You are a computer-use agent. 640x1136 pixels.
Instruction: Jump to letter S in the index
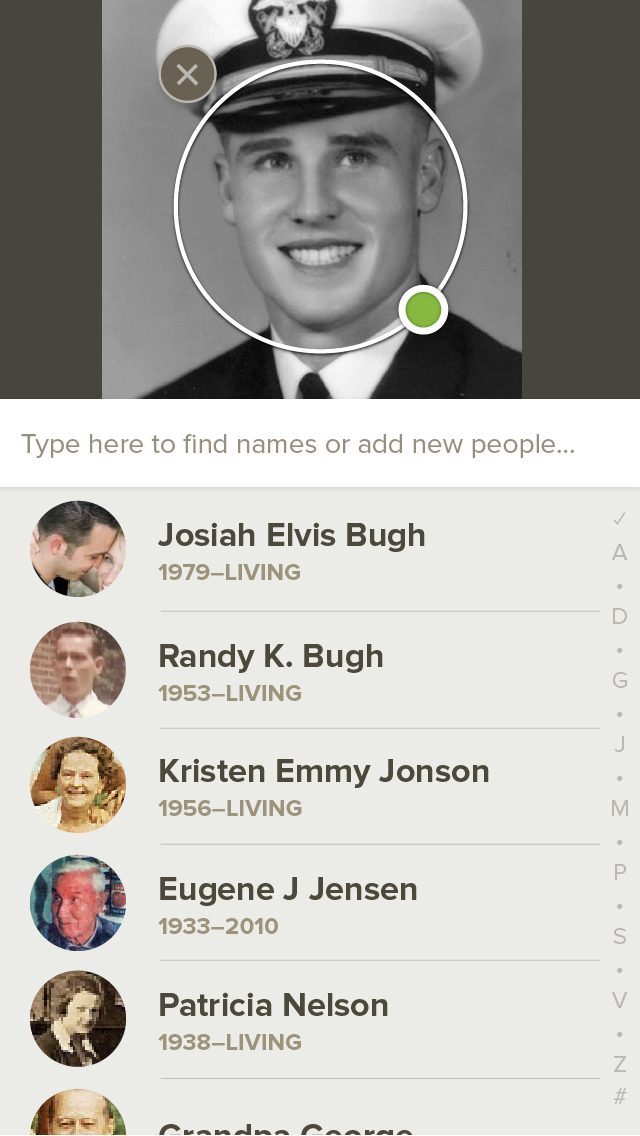point(620,936)
